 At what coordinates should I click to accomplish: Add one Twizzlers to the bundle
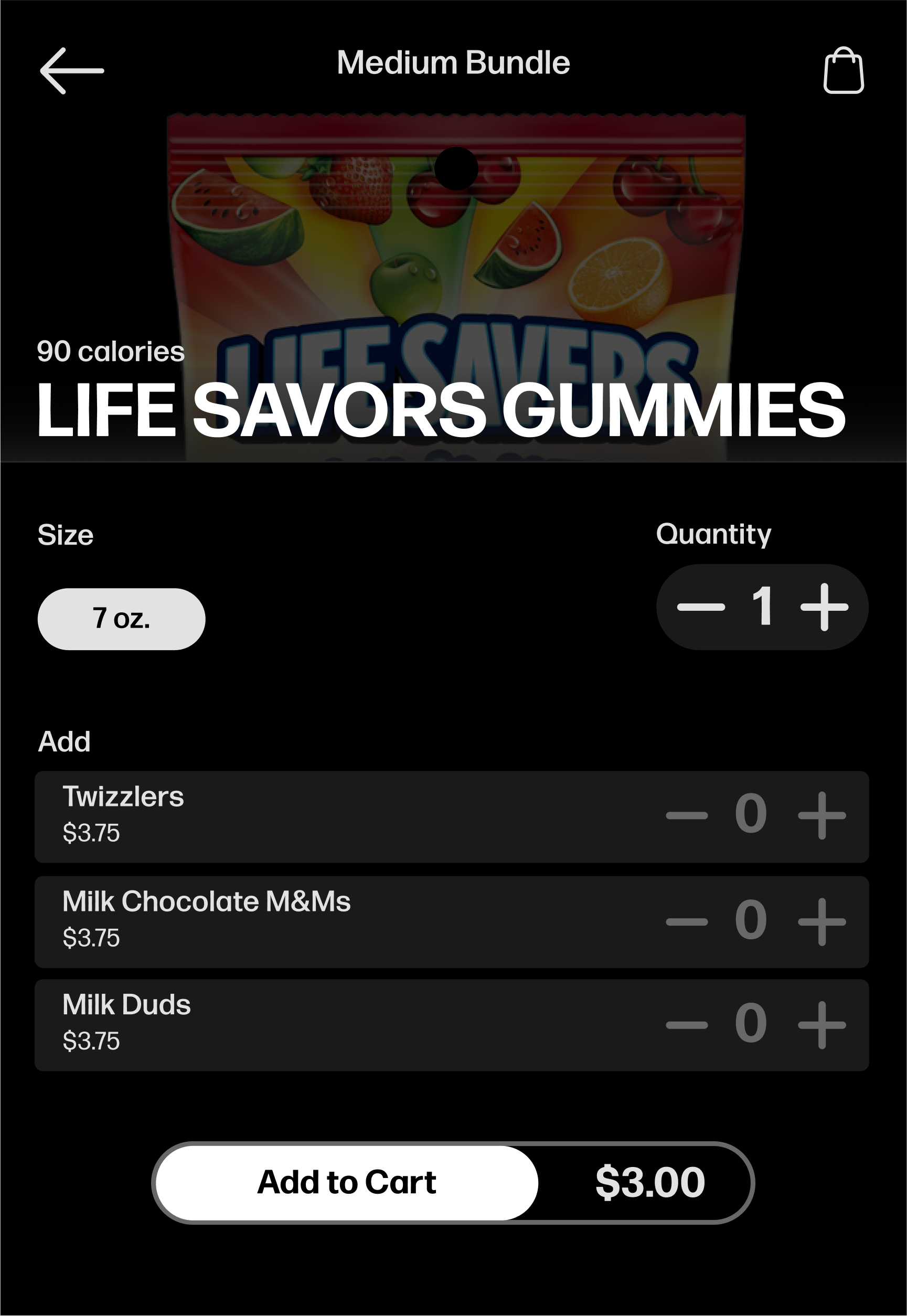[821, 816]
